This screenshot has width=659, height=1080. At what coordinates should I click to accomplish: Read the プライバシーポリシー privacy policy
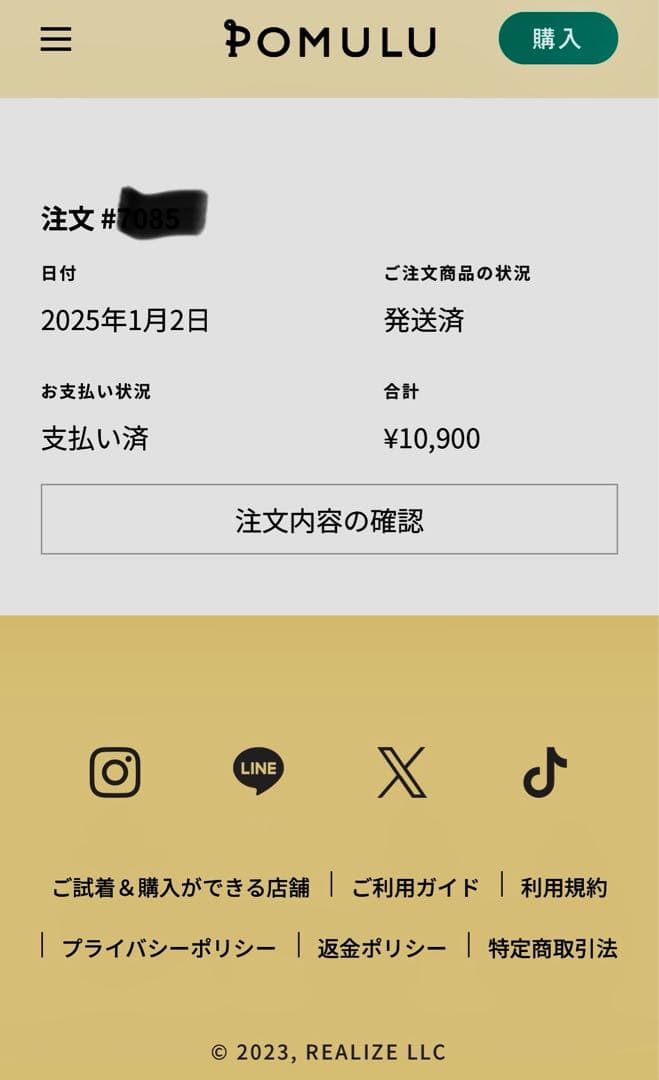click(169, 948)
